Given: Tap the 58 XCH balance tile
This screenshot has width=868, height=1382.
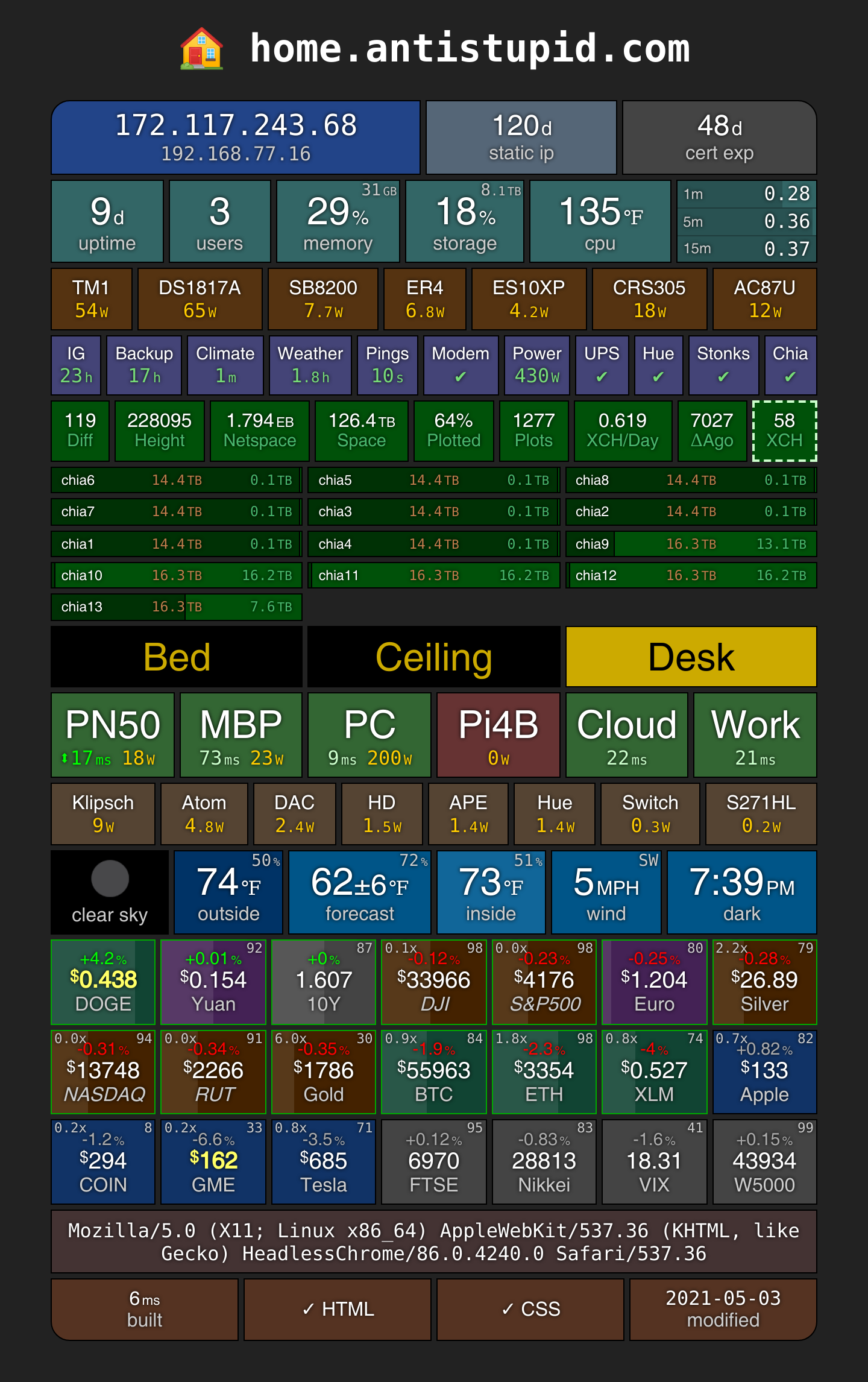Looking at the screenshot, I should click(785, 431).
